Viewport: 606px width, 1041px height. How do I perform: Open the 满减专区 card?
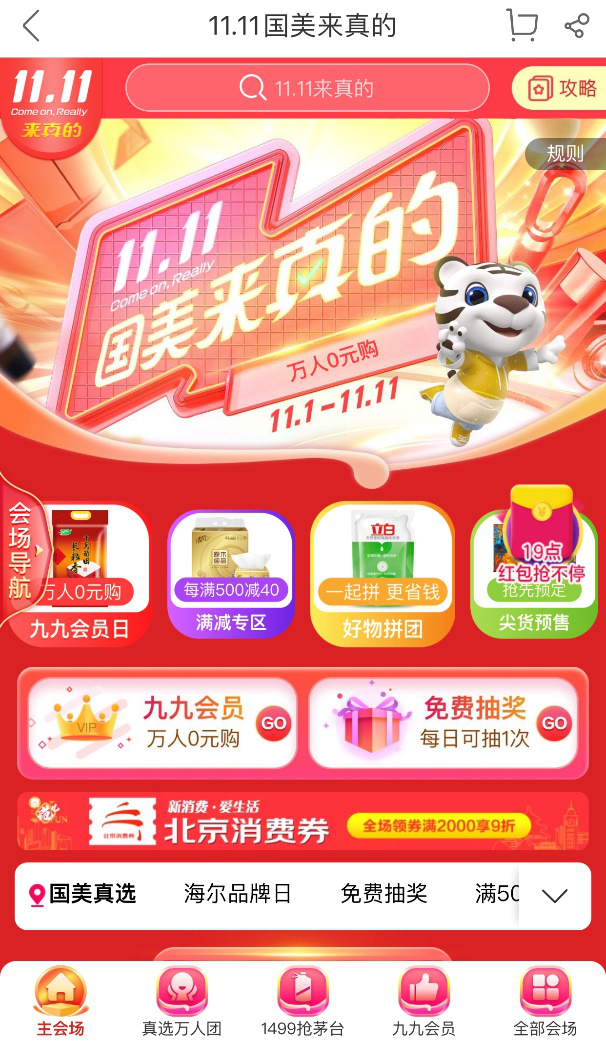231,573
